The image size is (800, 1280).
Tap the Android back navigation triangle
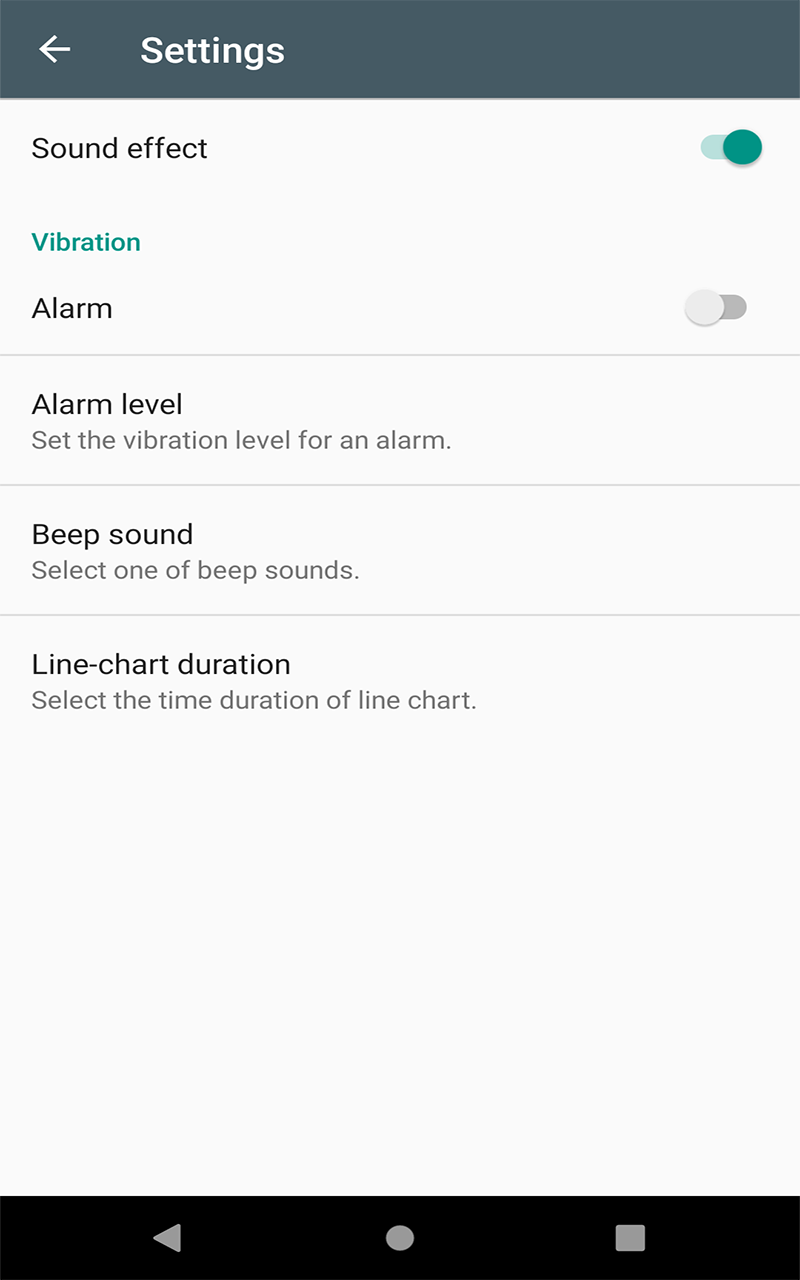(x=167, y=1237)
